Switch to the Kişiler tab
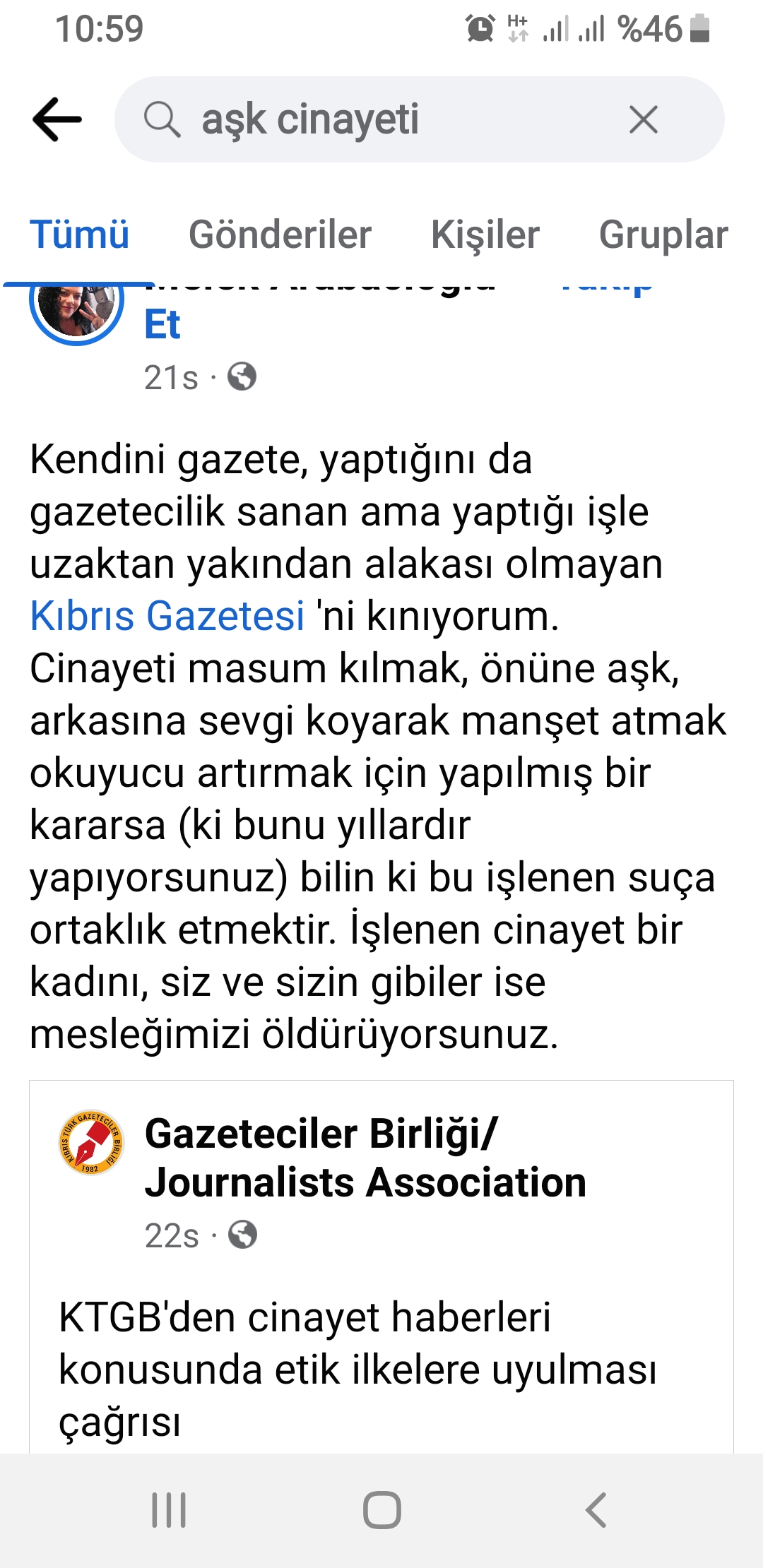Screen dimensions: 763x1568 (485, 234)
